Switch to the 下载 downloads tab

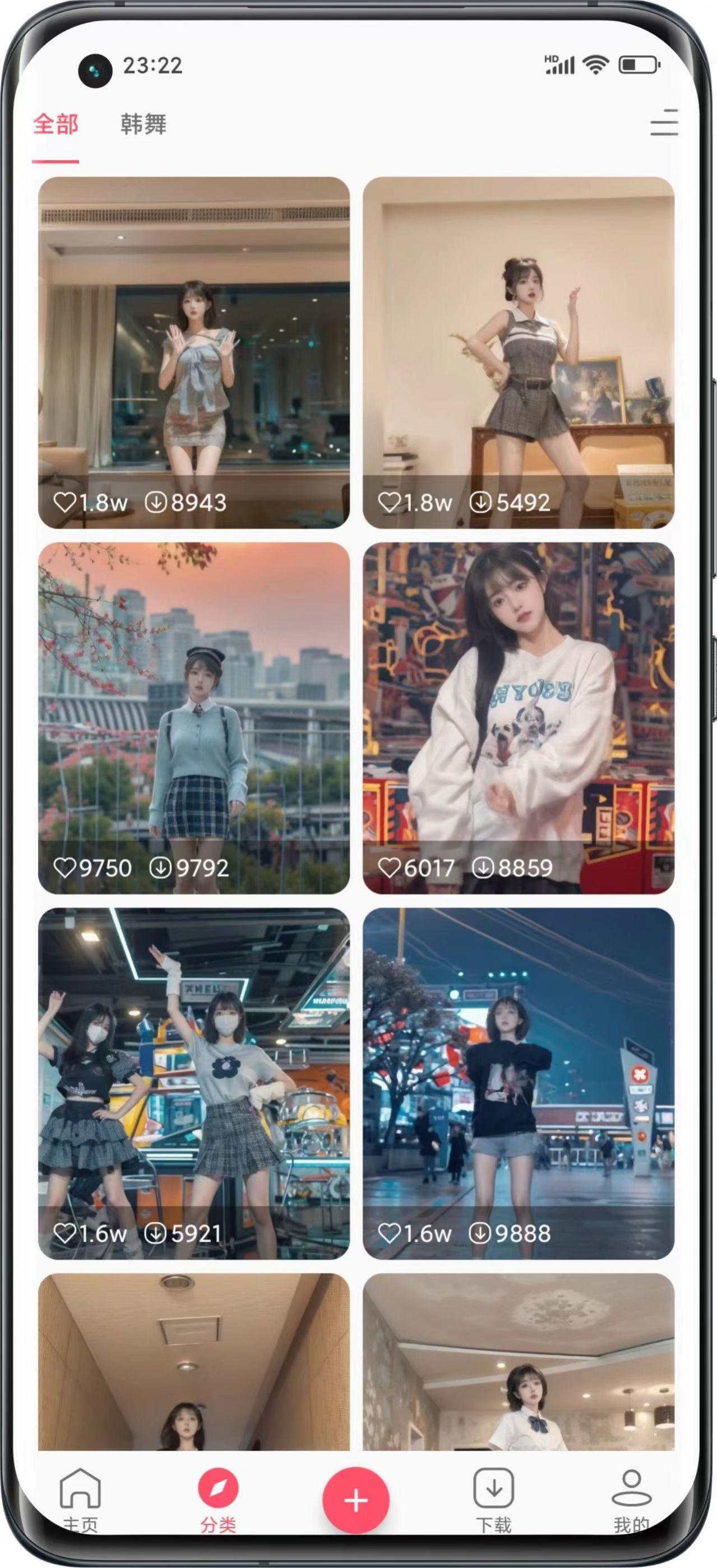pyautogui.click(x=494, y=1499)
